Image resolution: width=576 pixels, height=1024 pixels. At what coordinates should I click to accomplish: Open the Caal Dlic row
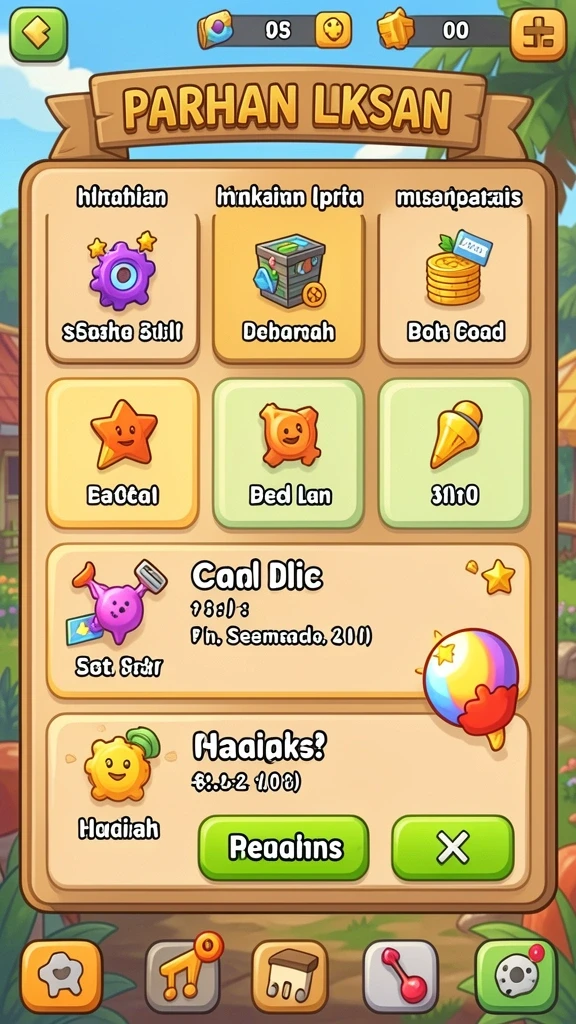coord(288,621)
